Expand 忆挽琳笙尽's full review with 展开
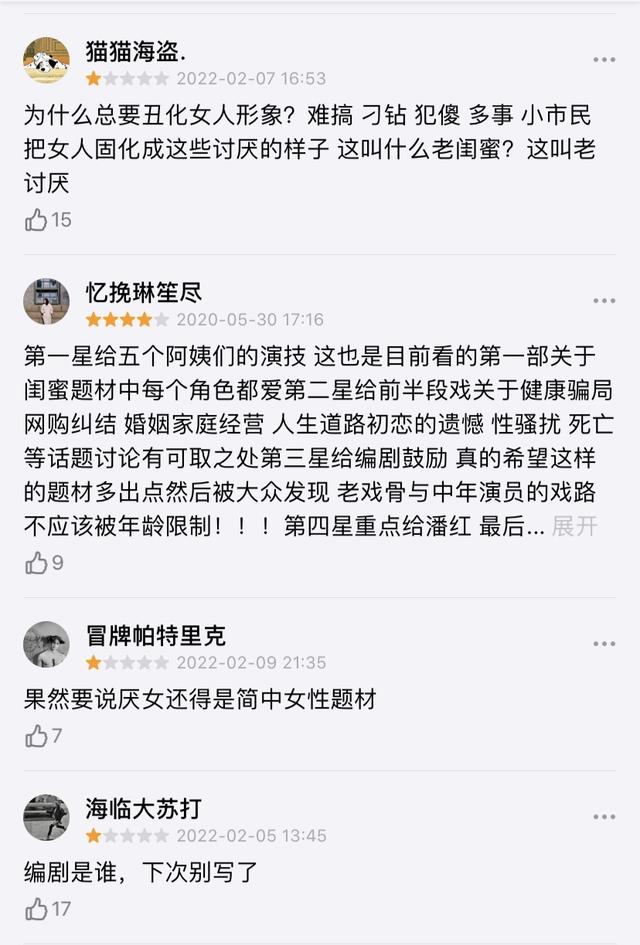 575,526
